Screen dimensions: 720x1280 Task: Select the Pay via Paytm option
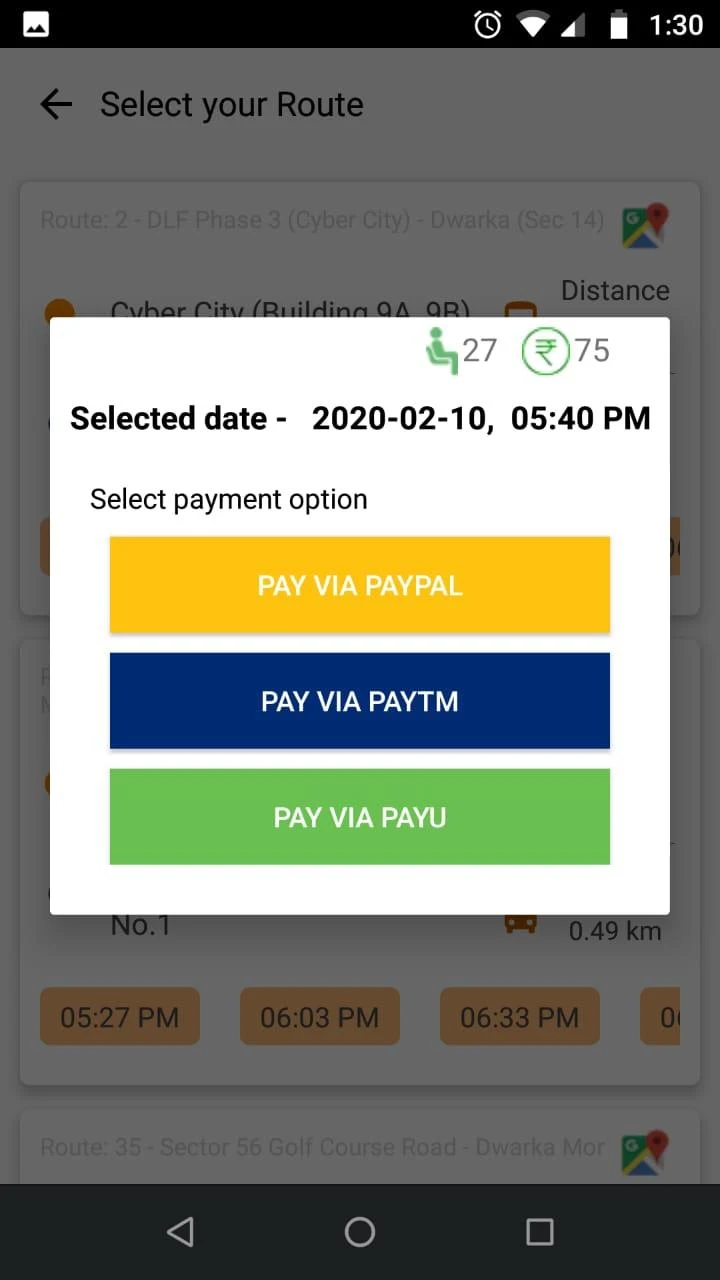pyautogui.click(x=360, y=701)
